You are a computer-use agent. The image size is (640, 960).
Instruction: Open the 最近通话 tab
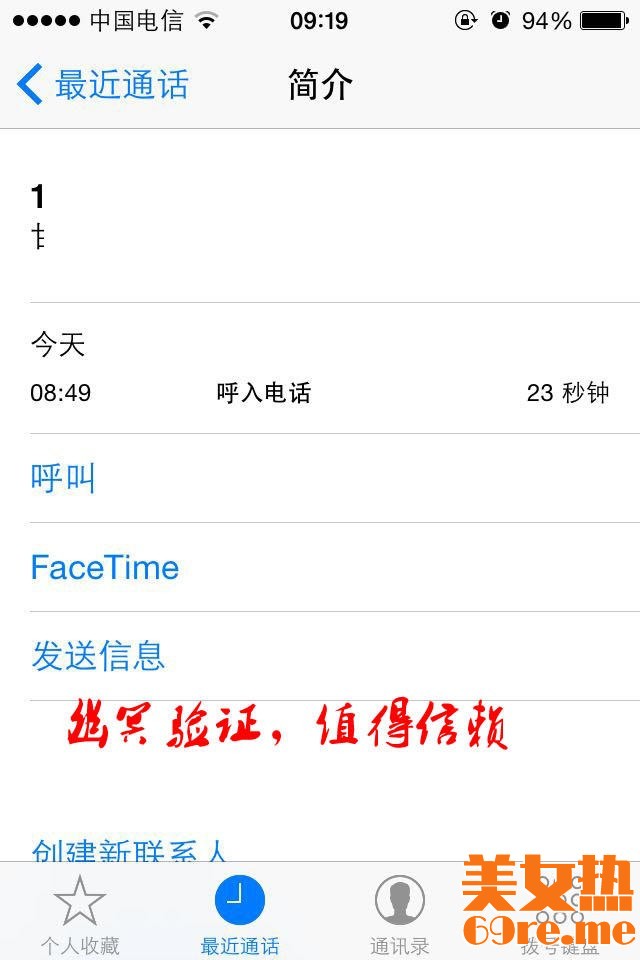pos(240,912)
